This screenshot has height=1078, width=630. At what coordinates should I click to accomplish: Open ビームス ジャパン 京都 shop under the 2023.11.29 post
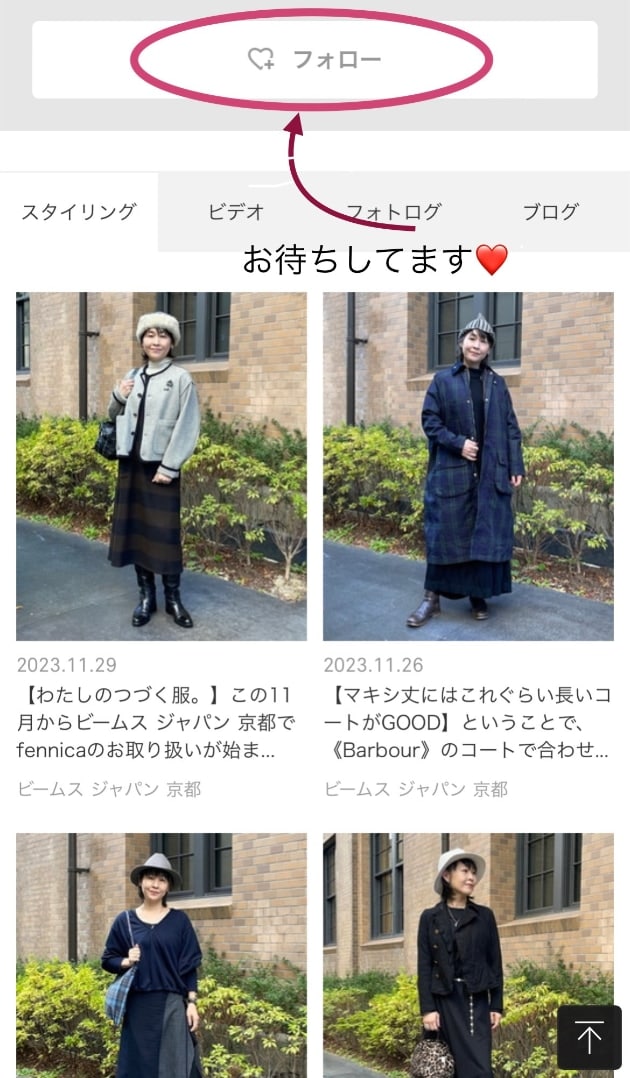[x=109, y=789]
